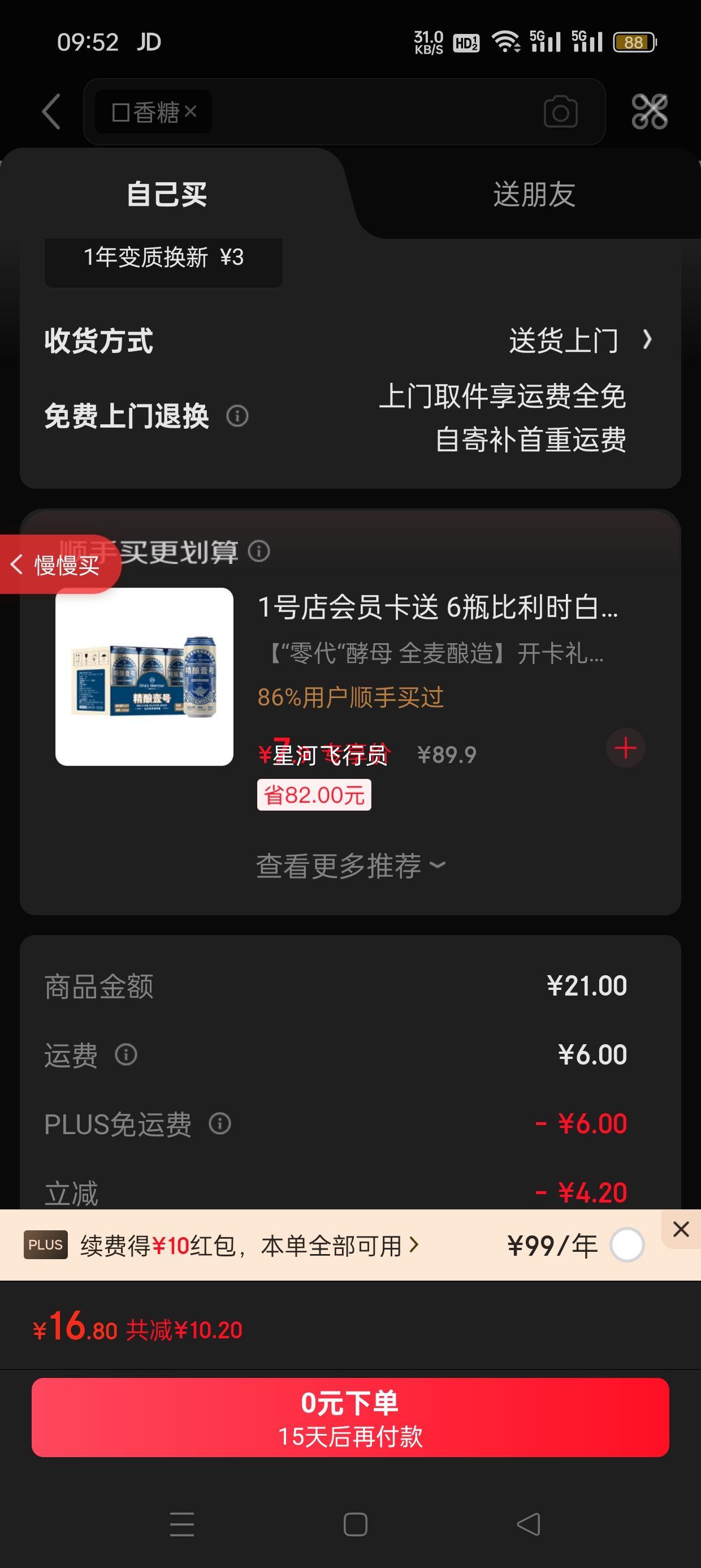Open the camera search icon
Screen dimensions: 701x1568
[x=560, y=112]
